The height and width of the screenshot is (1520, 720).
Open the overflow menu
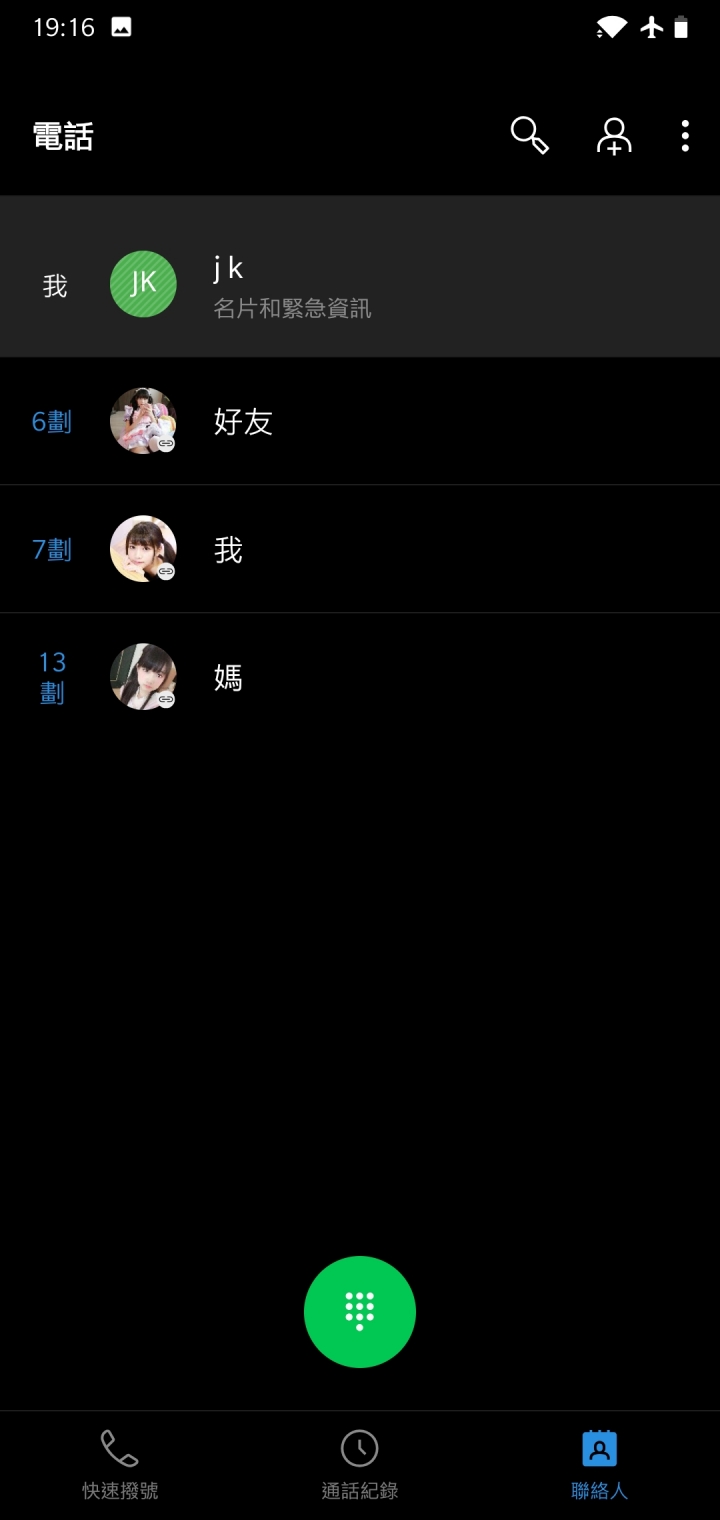coord(685,135)
